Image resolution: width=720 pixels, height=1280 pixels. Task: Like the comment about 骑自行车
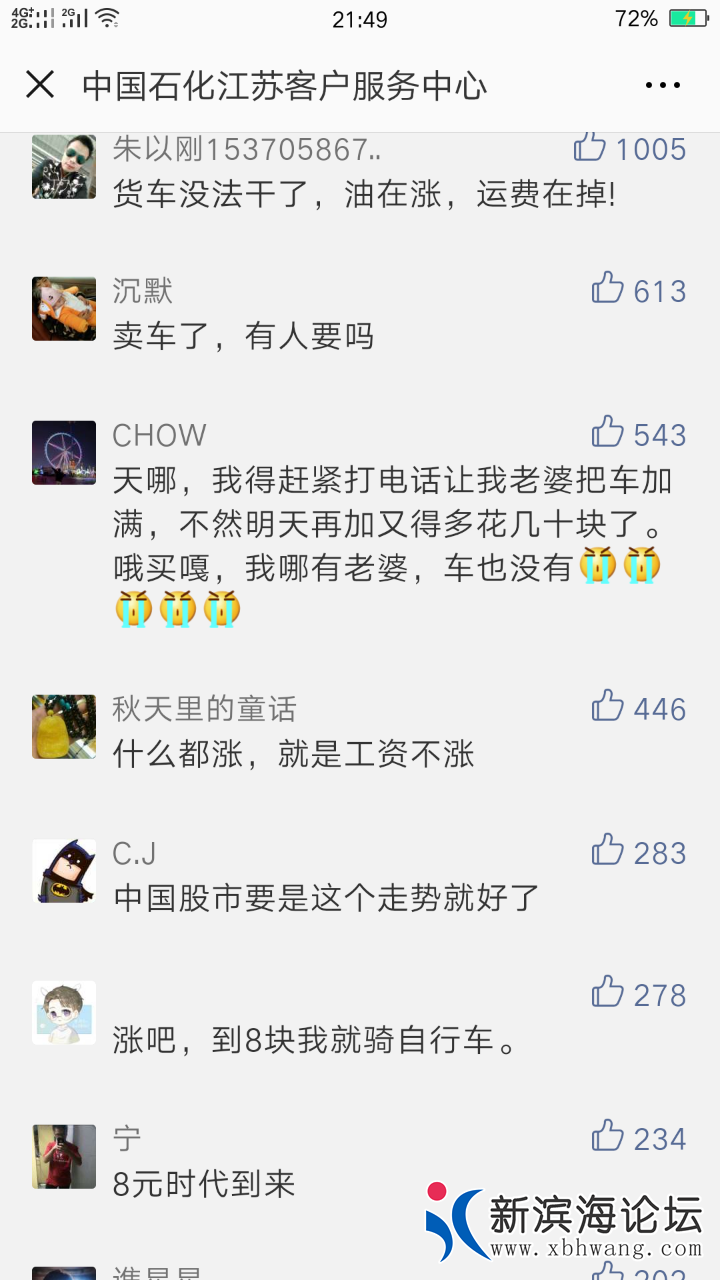pos(607,993)
